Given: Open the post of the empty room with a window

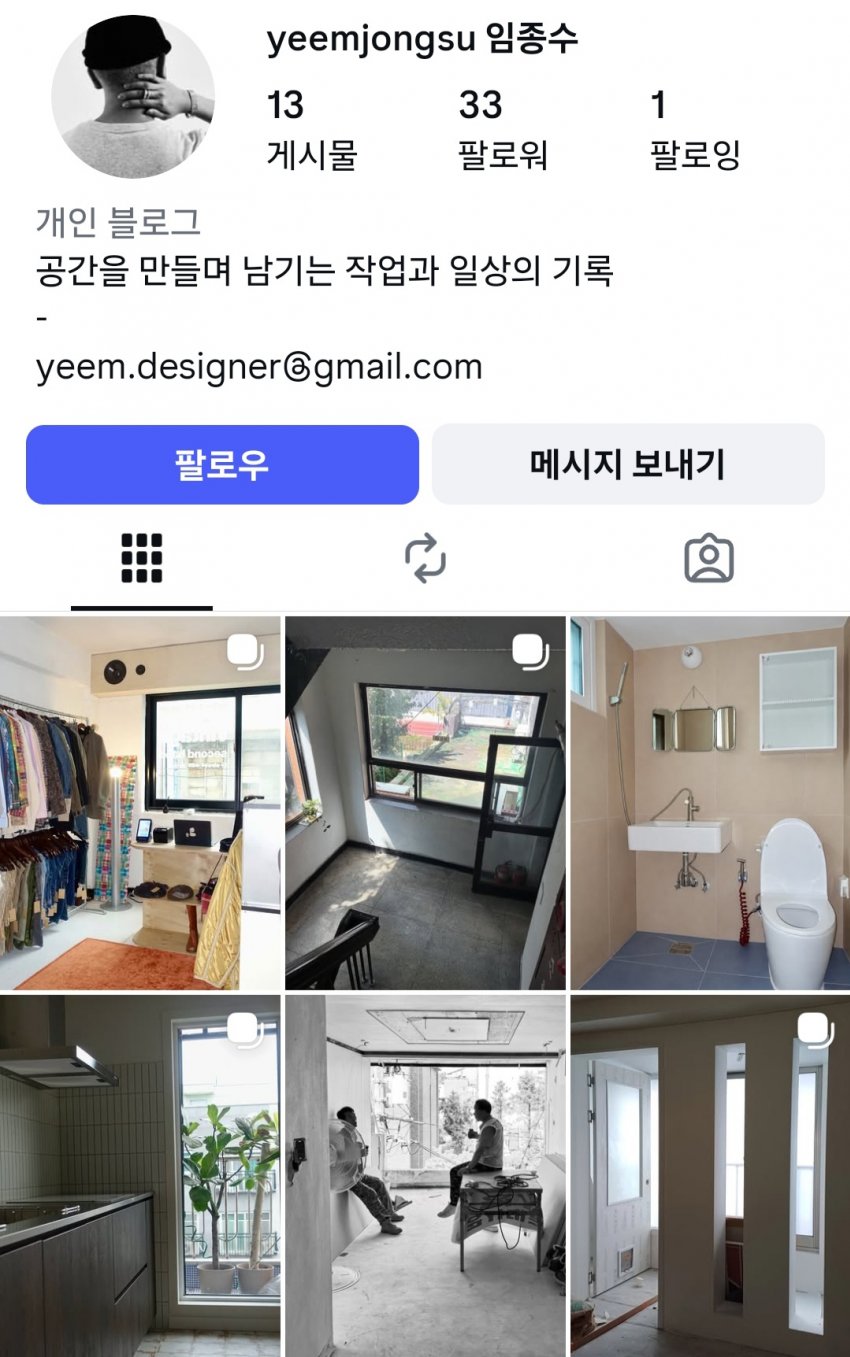Looking at the screenshot, I should (425, 803).
